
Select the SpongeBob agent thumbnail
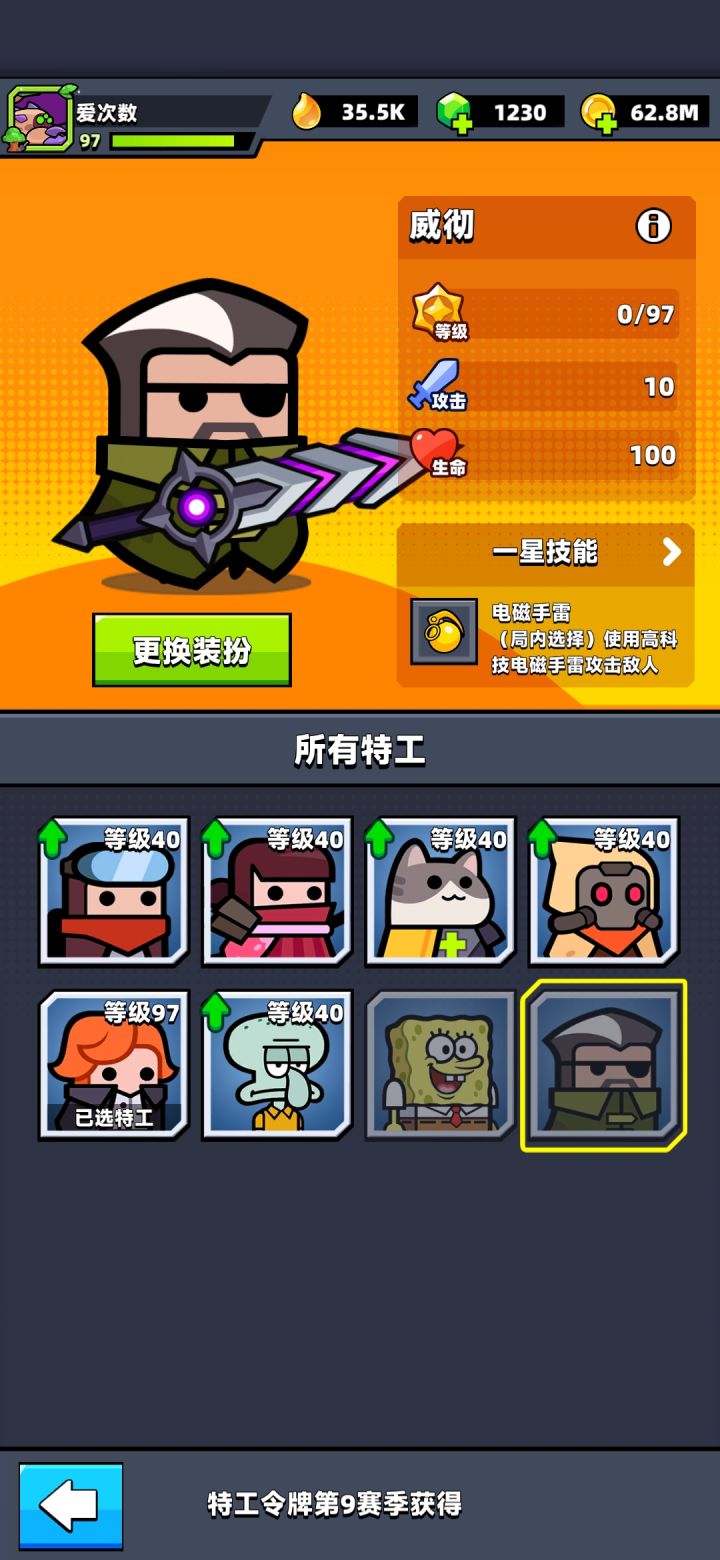(440, 1065)
